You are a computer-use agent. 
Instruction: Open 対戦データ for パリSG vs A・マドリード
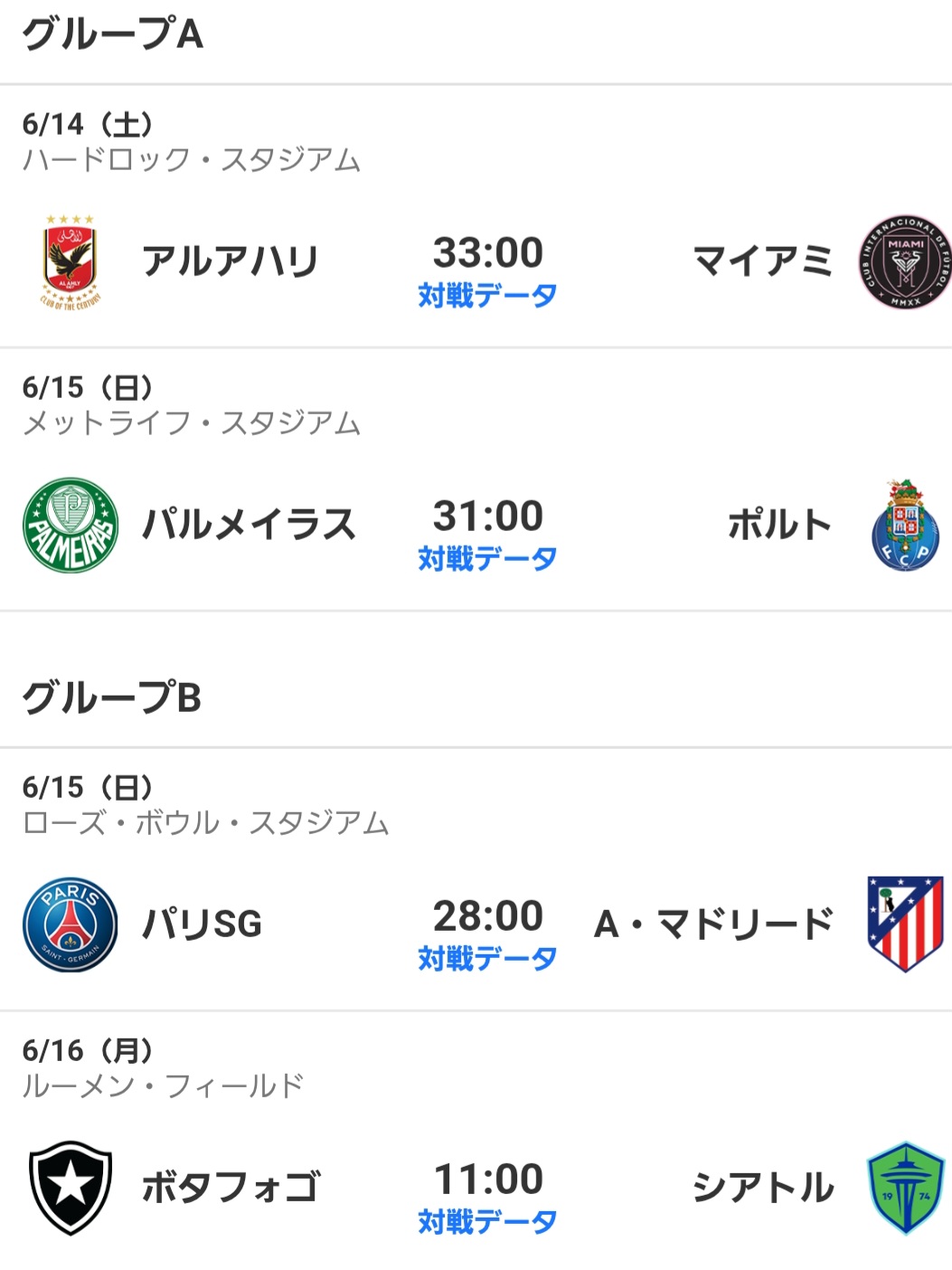(486, 958)
